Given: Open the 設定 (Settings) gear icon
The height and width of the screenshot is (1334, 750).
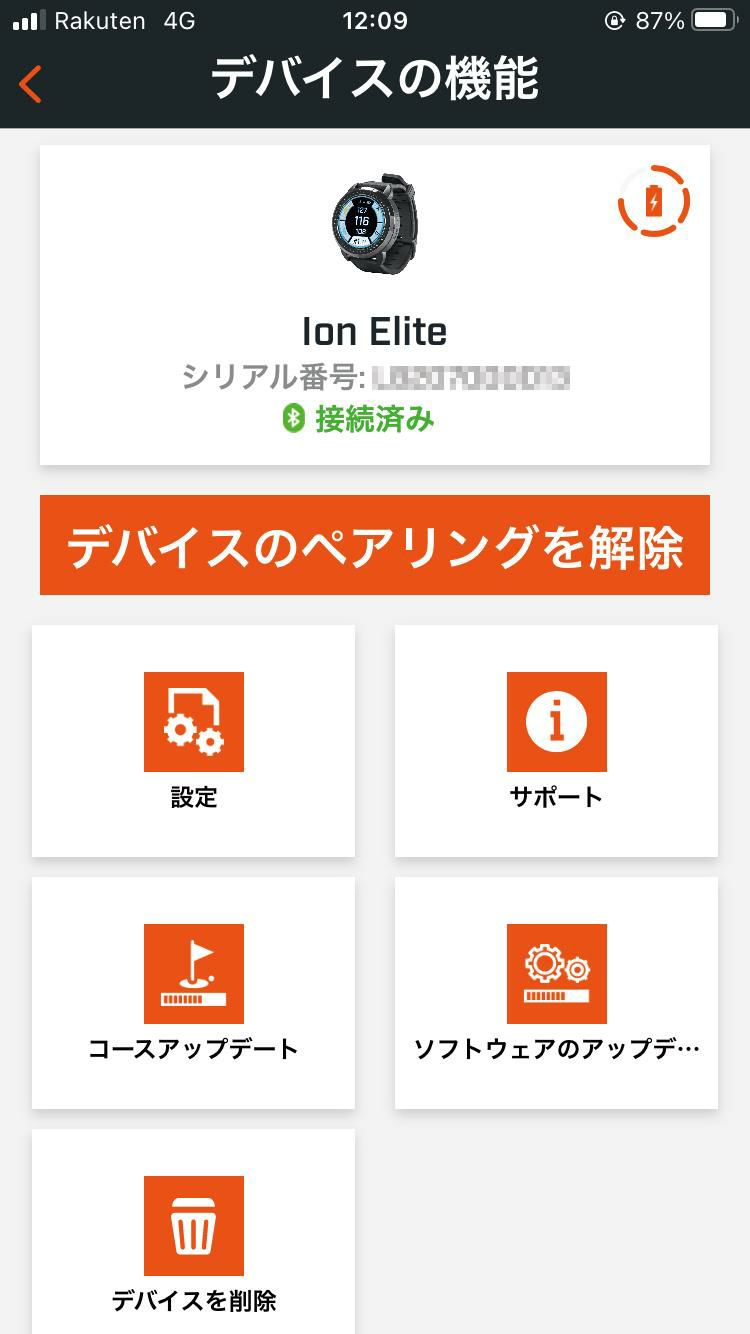Looking at the screenshot, I should click(x=194, y=722).
